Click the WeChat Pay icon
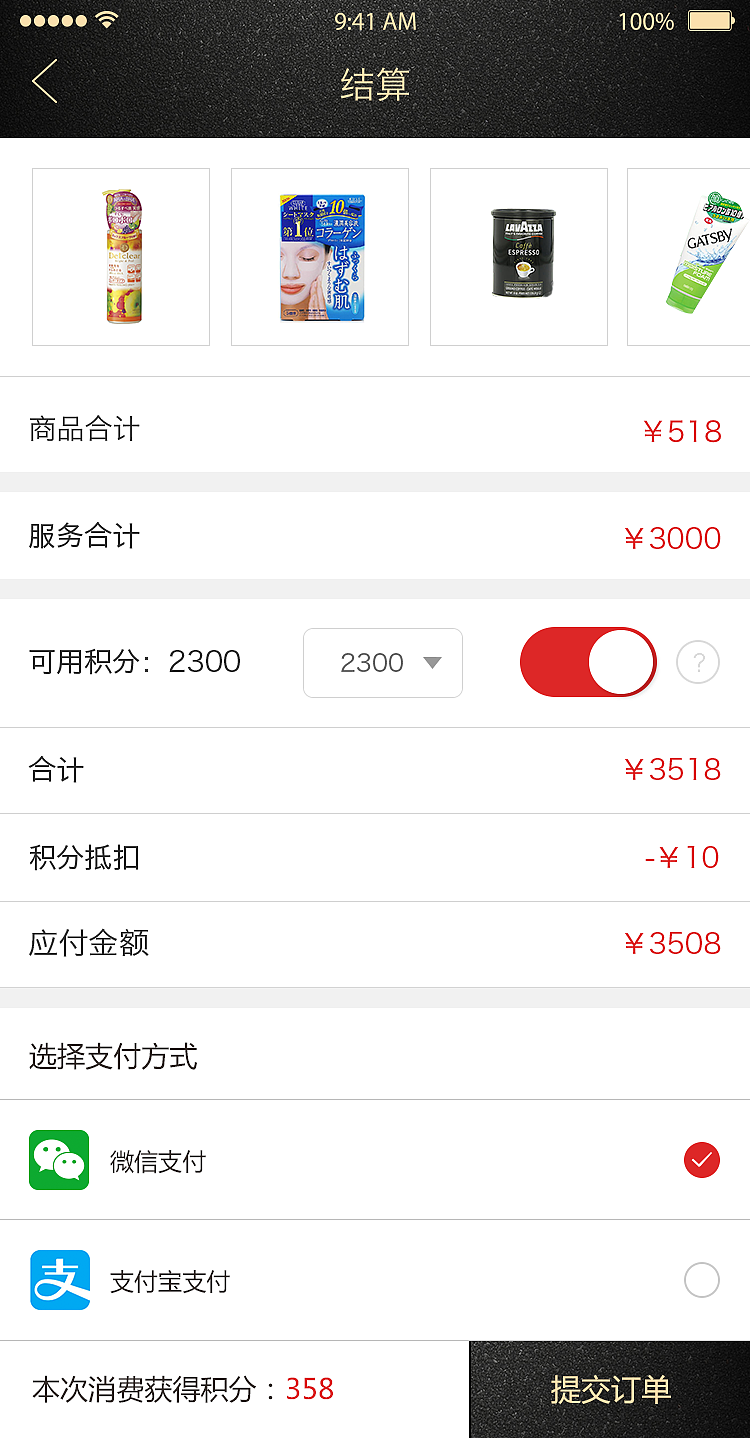750x1438 pixels. (x=59, y=1160)
